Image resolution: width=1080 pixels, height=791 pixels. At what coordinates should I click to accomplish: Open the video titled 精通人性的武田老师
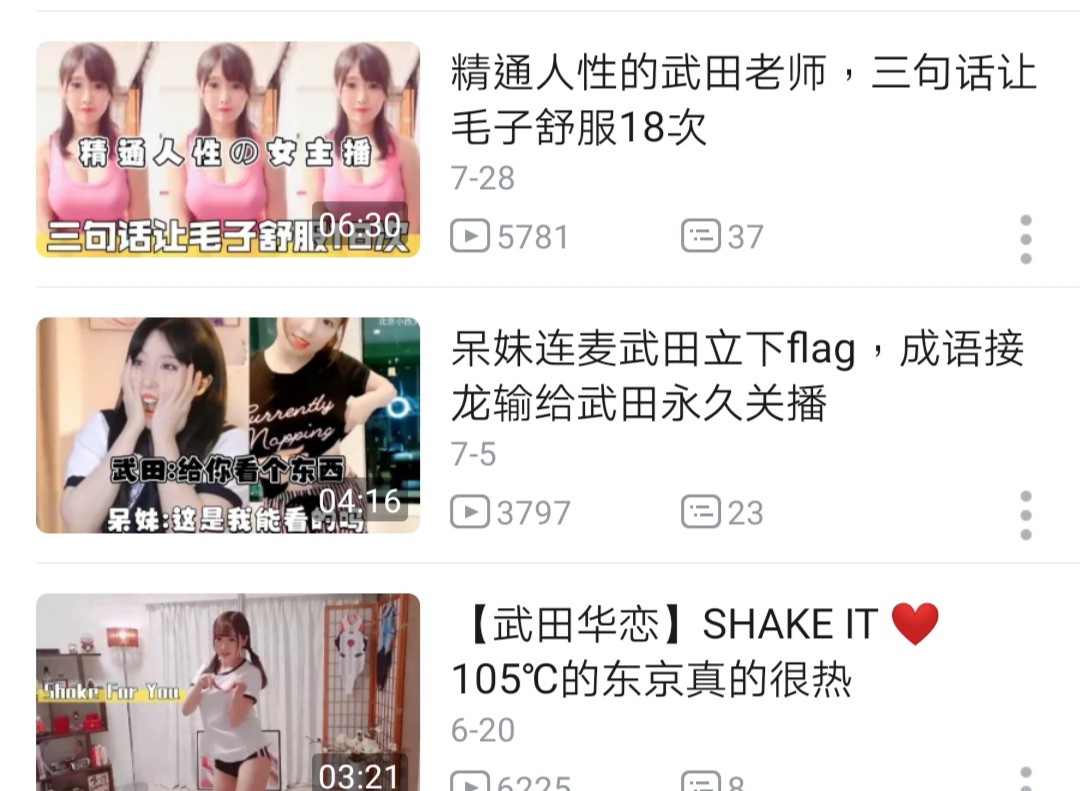744,100
